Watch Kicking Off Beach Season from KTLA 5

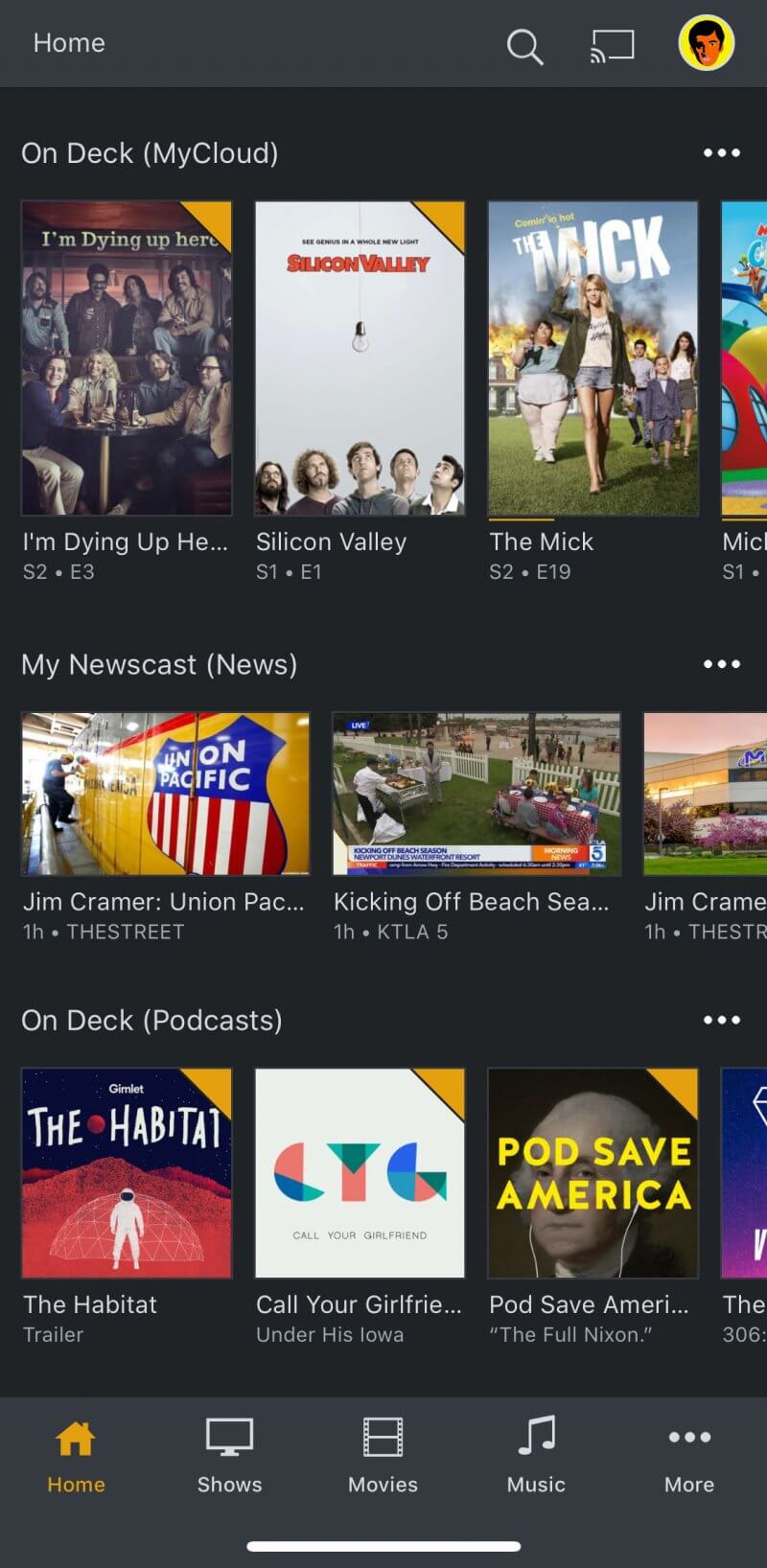click(476, 794)
